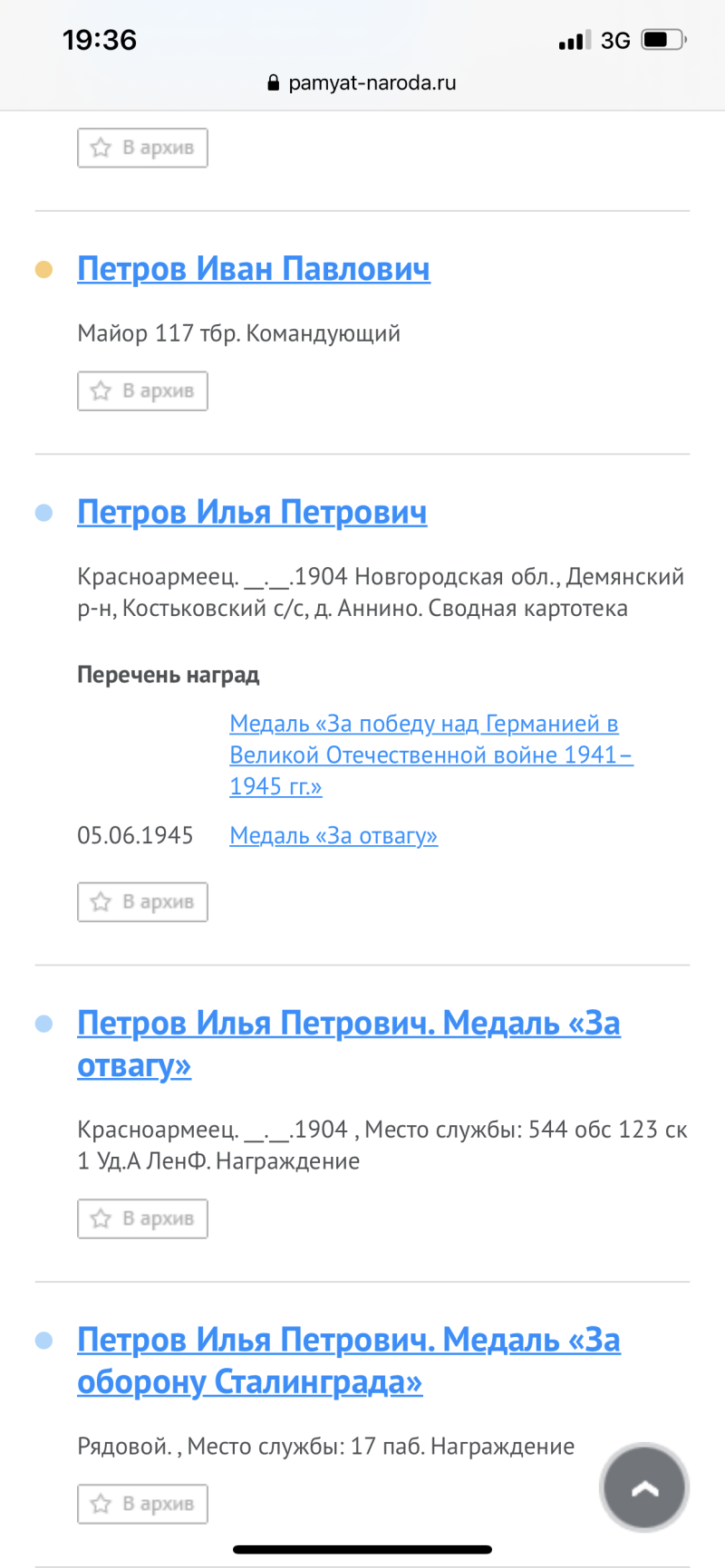This screenshot has height=1568, width=725.
Task: Tap the topmost В архив button
Action: pos(142,148)
